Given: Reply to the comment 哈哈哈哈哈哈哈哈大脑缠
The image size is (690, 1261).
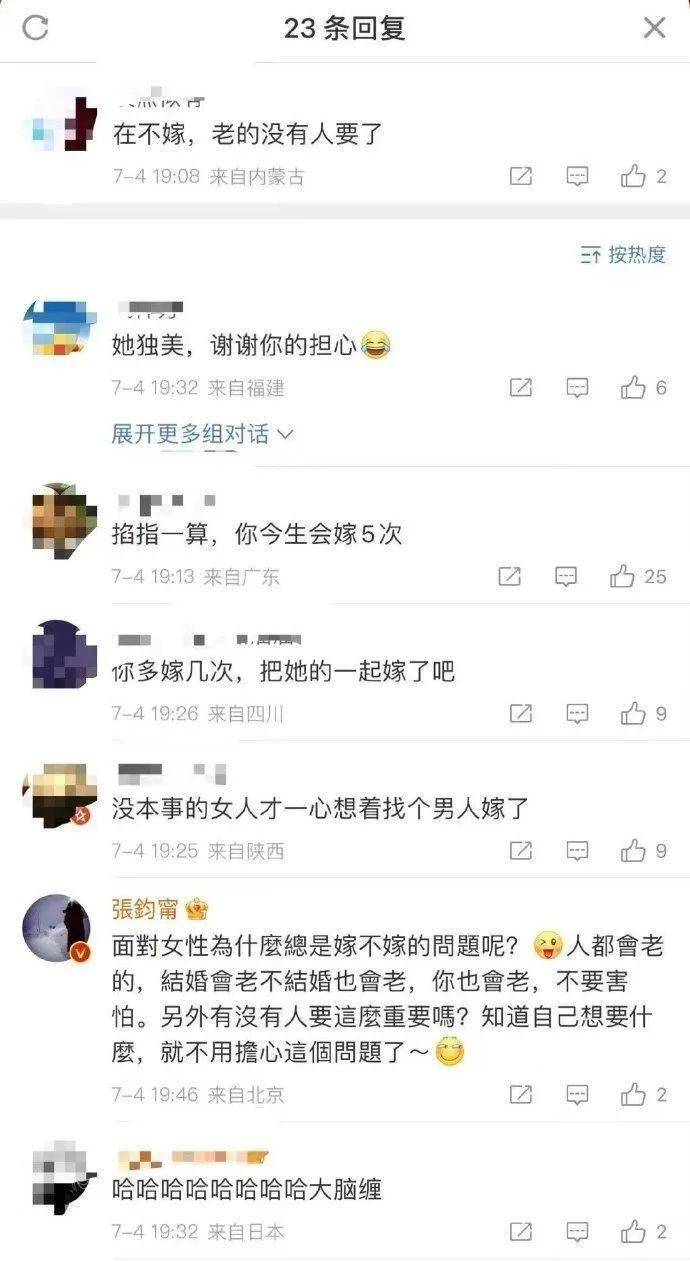Looking at the screenshot, I should [577, 1232].
